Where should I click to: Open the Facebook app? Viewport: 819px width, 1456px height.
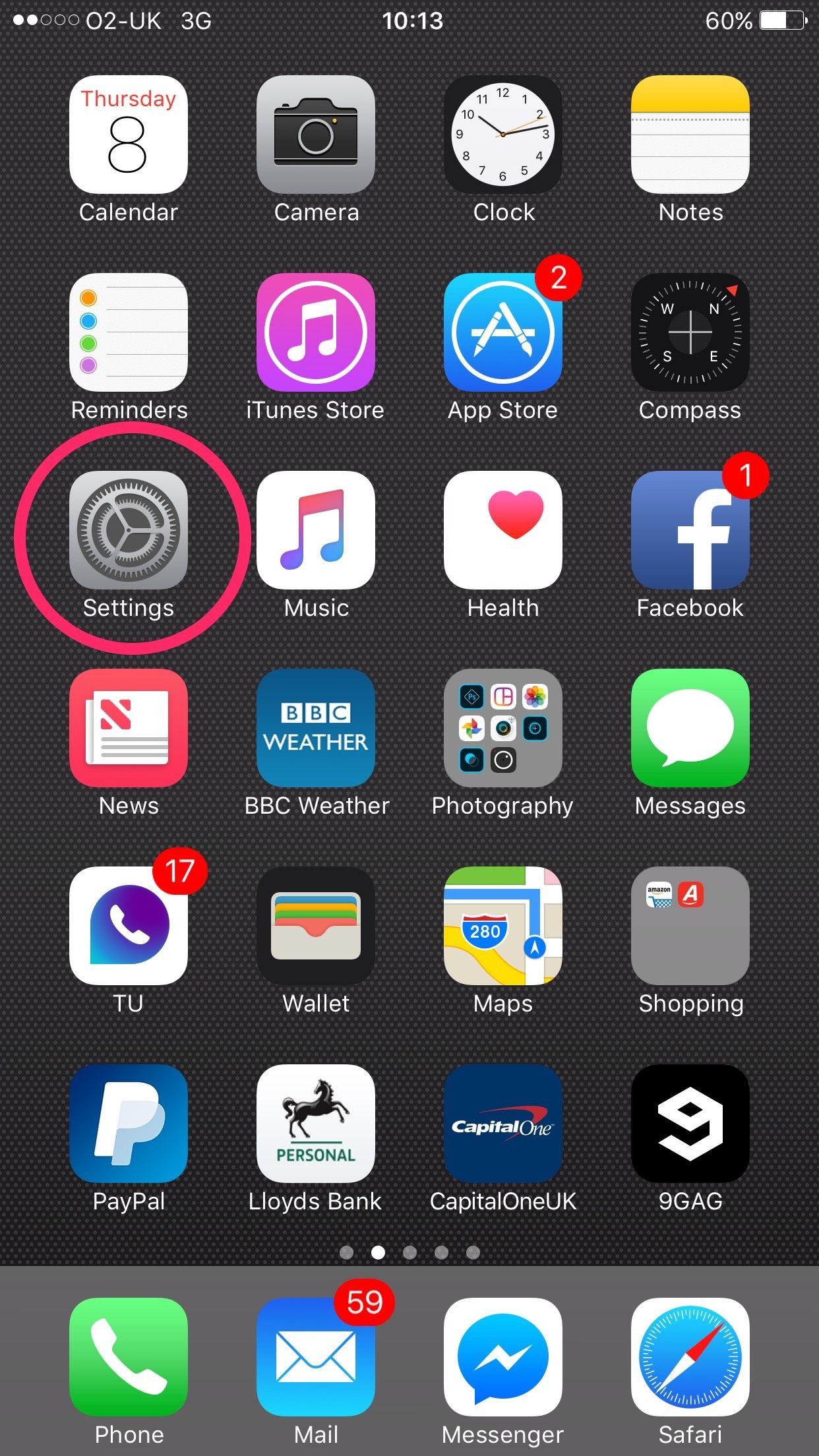pyautogui.click(x=690, y=530)
